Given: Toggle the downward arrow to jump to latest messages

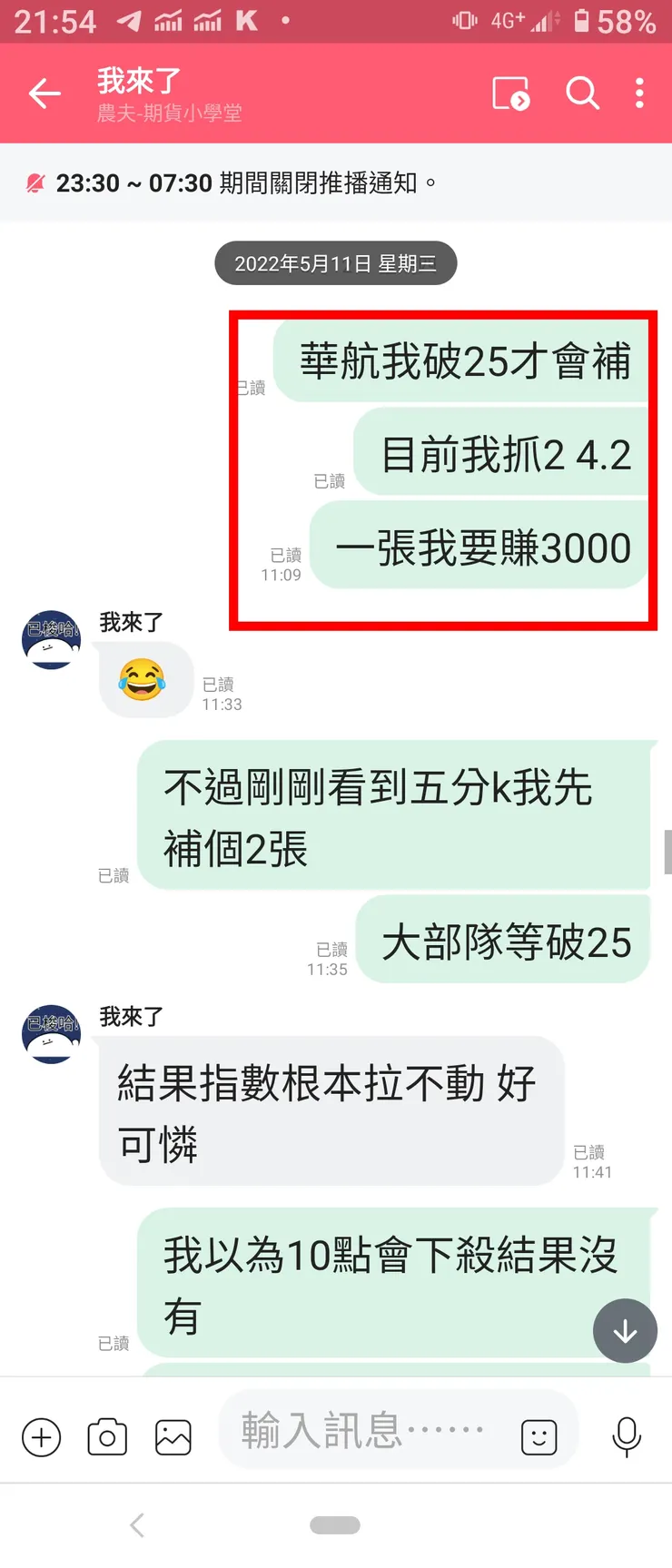Looking at the screenshot, I should pyautogui.click(x=625, y=1331).
